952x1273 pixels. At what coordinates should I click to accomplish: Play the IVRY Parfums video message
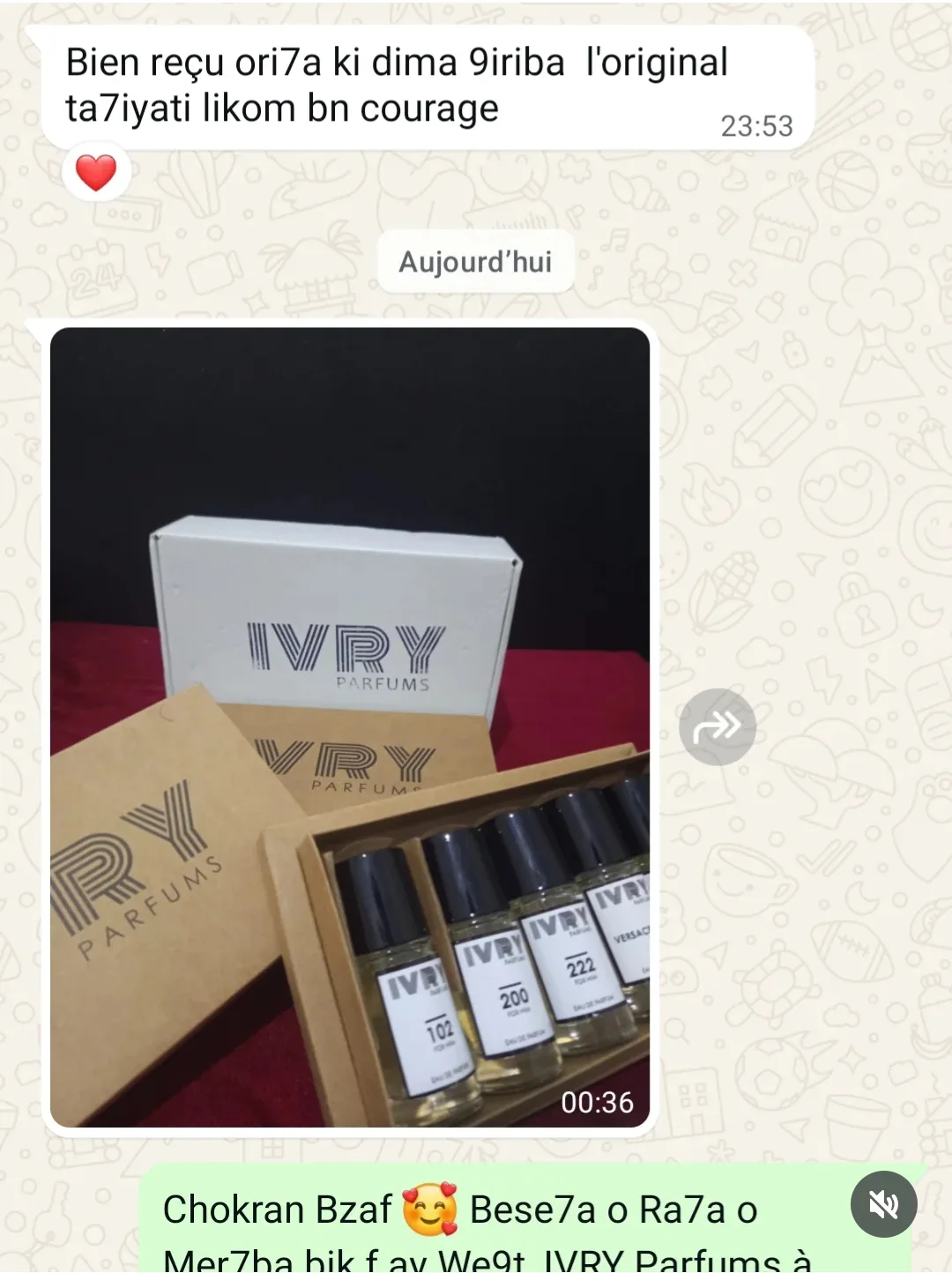click(350, 727)
